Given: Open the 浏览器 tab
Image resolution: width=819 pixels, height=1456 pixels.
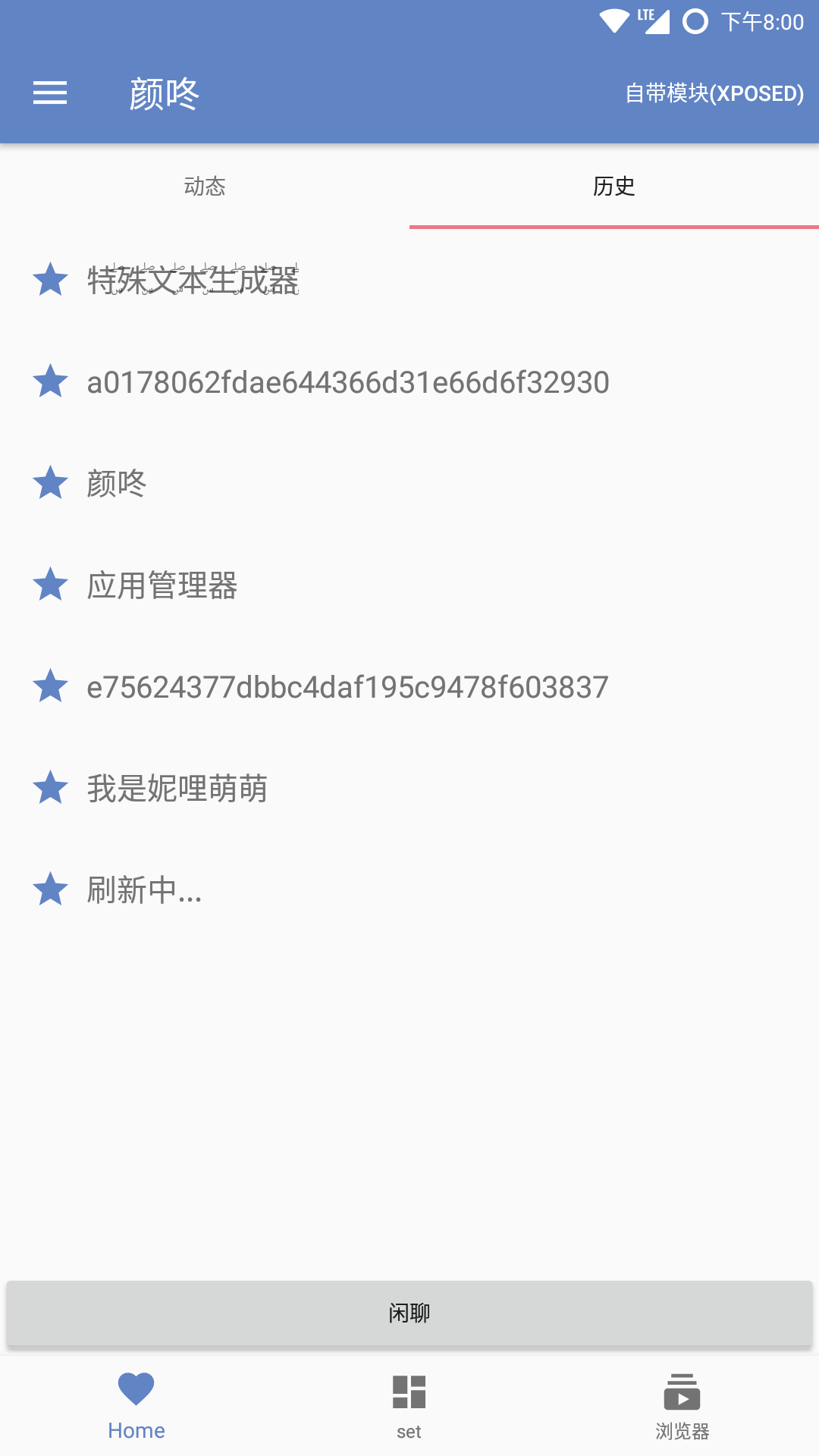Looking at the screenshot, I should click(682, 1407).
